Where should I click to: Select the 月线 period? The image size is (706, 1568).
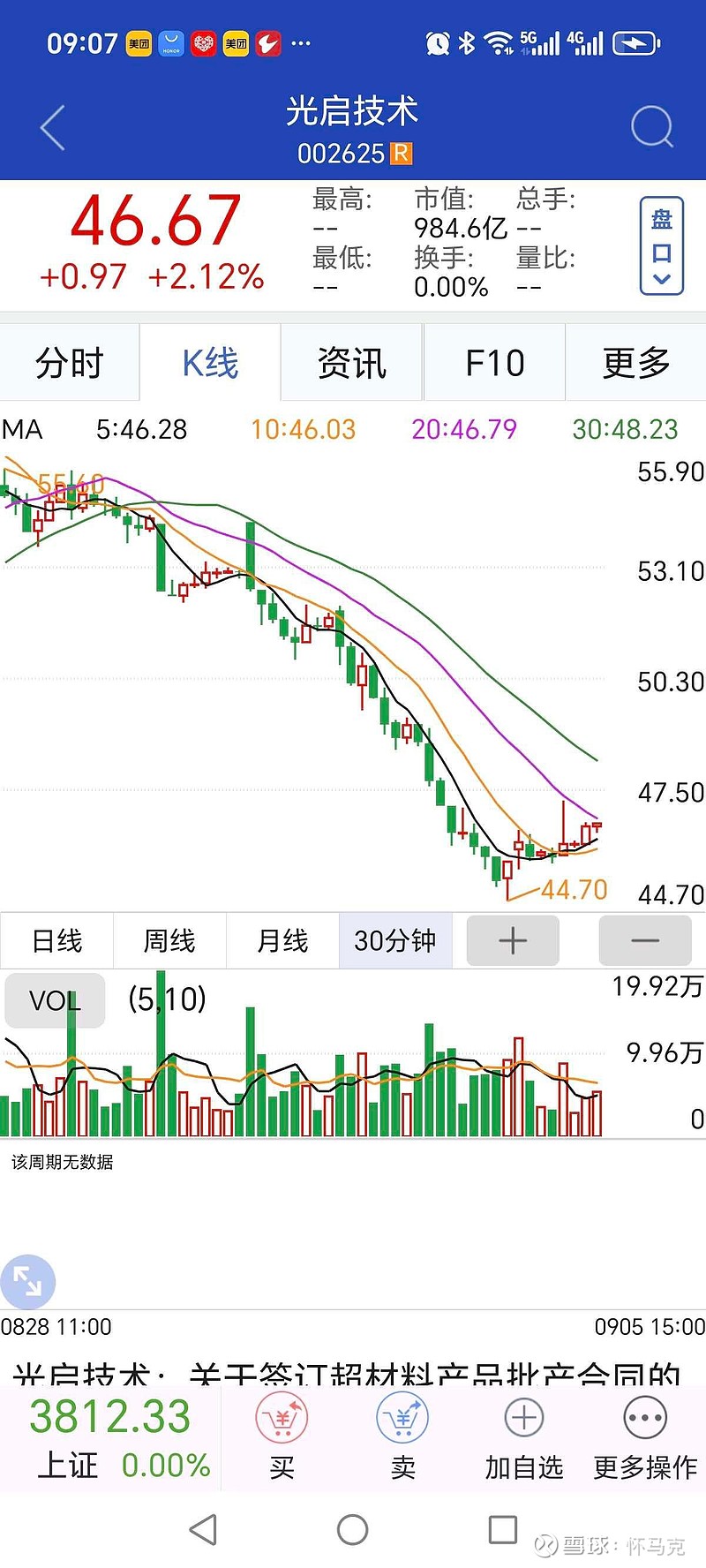pos(282,940)
